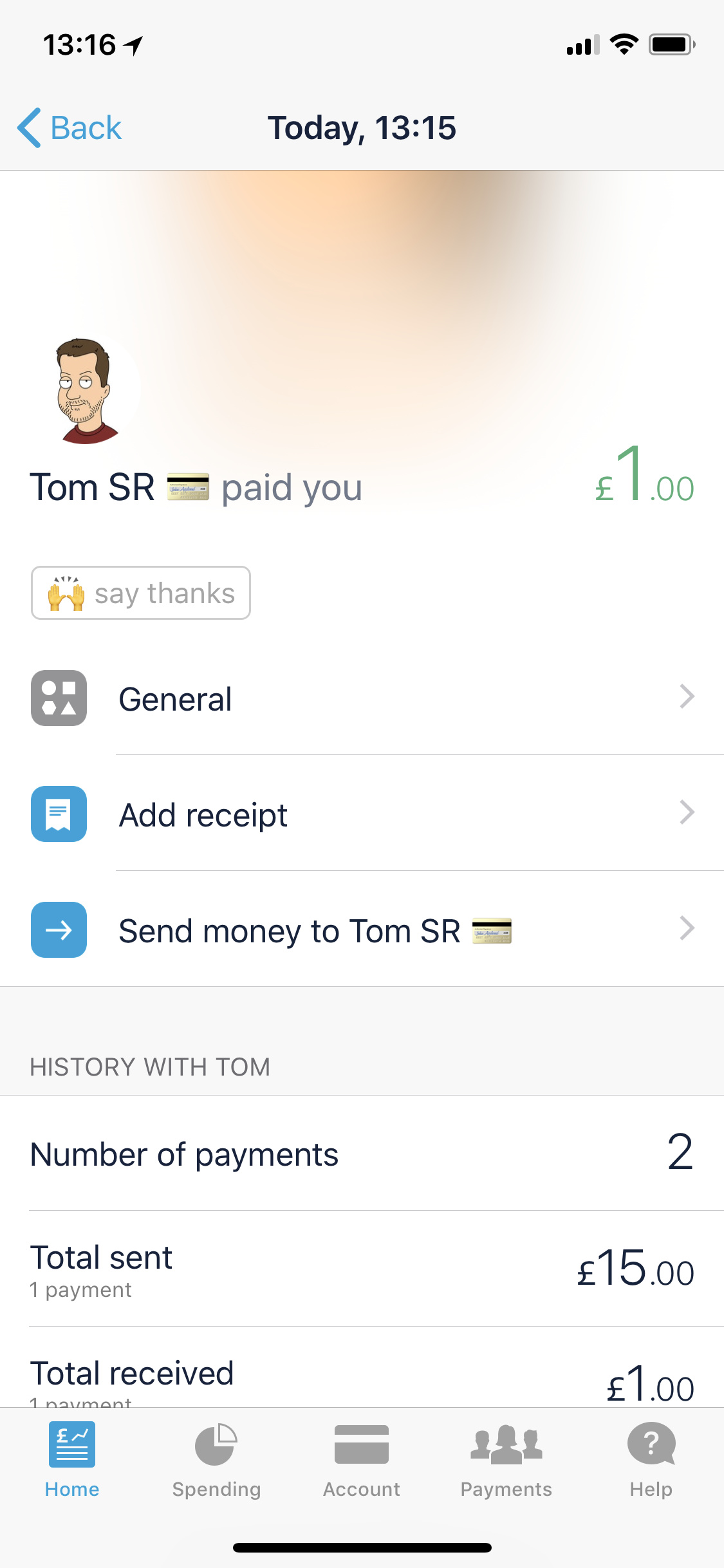Open the Add receipt row
The image size is (724, 1568).
pos(362,814)
